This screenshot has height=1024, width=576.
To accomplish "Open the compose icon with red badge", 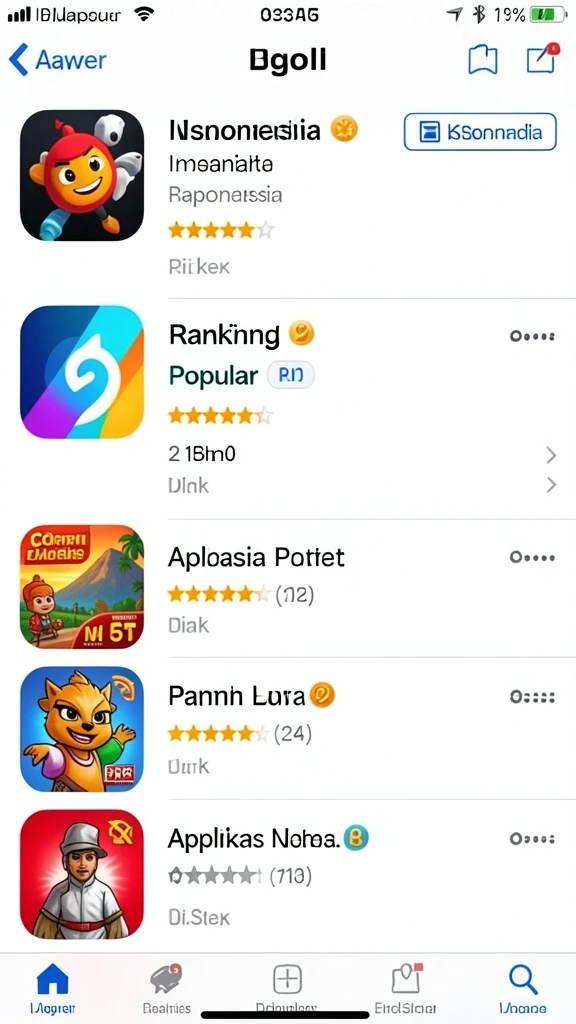I will (542, 59).
